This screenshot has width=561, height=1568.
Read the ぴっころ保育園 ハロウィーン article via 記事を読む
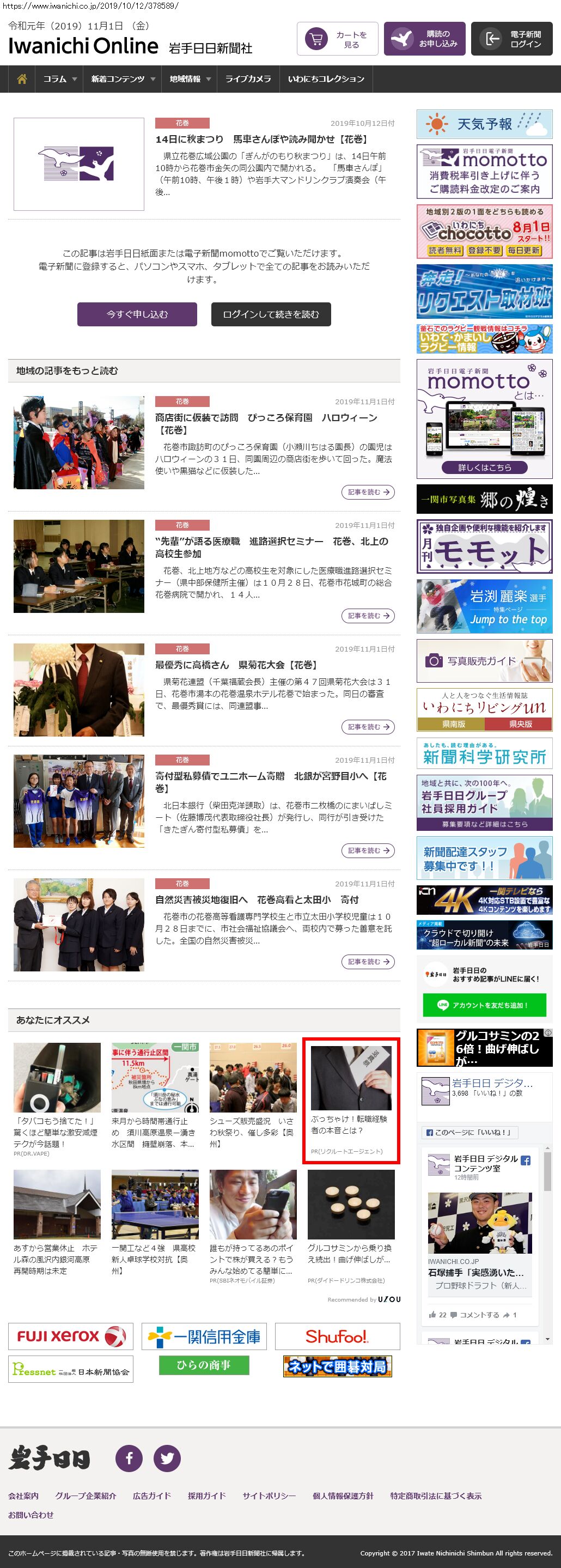368,492
